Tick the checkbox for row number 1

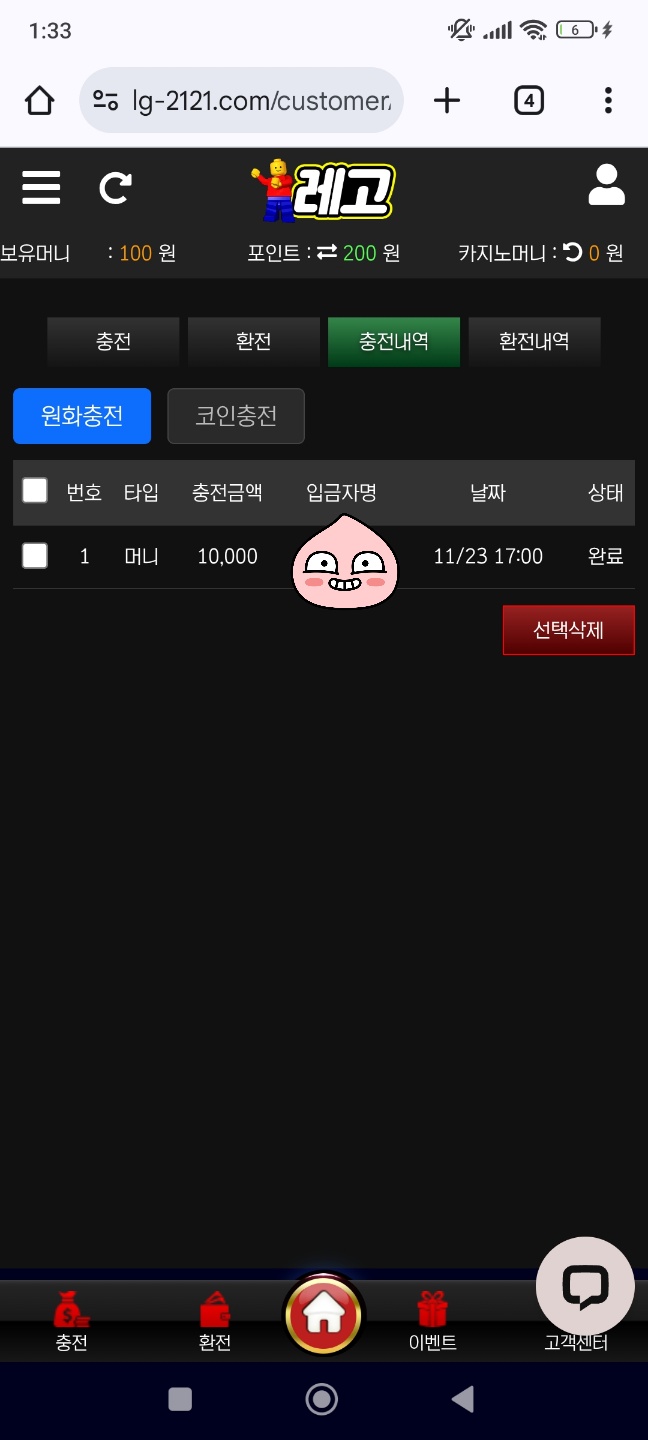[35, 556]
